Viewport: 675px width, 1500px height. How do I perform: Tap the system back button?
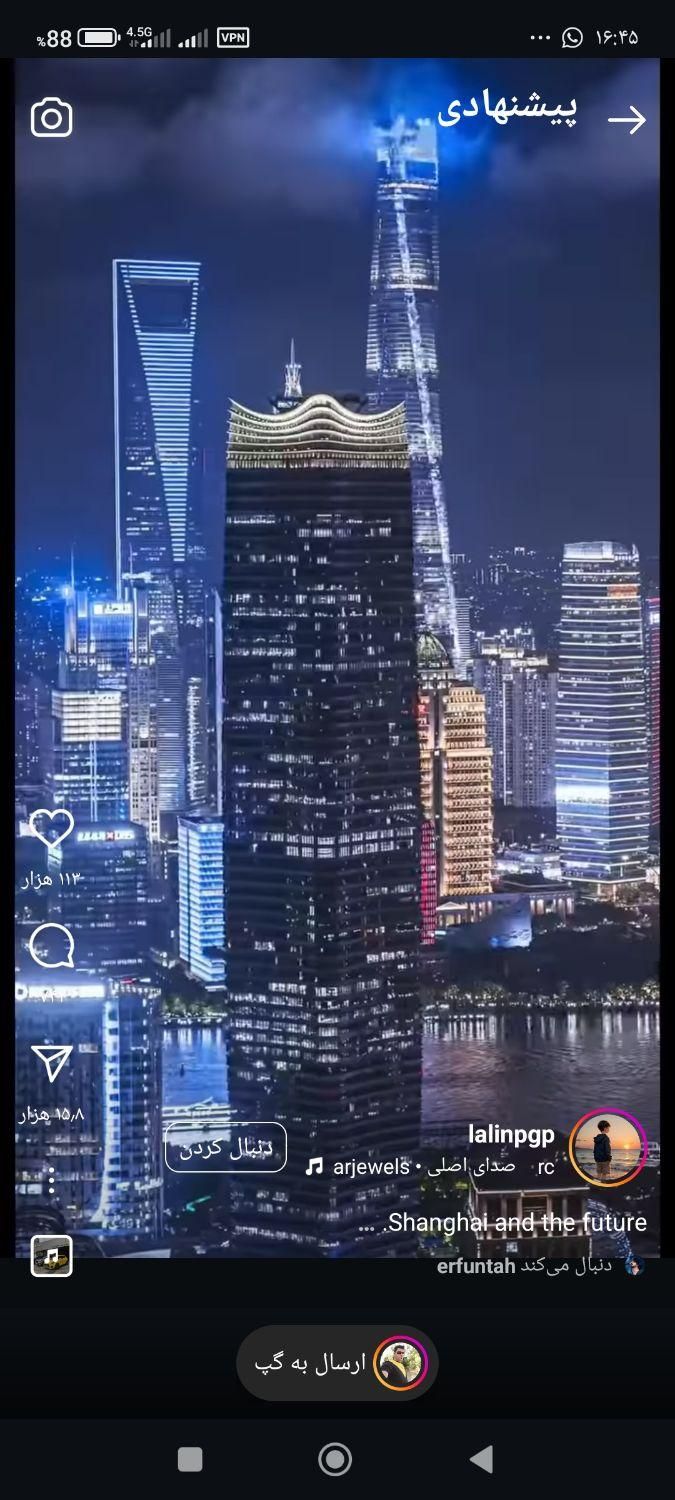pos(482,1460)
